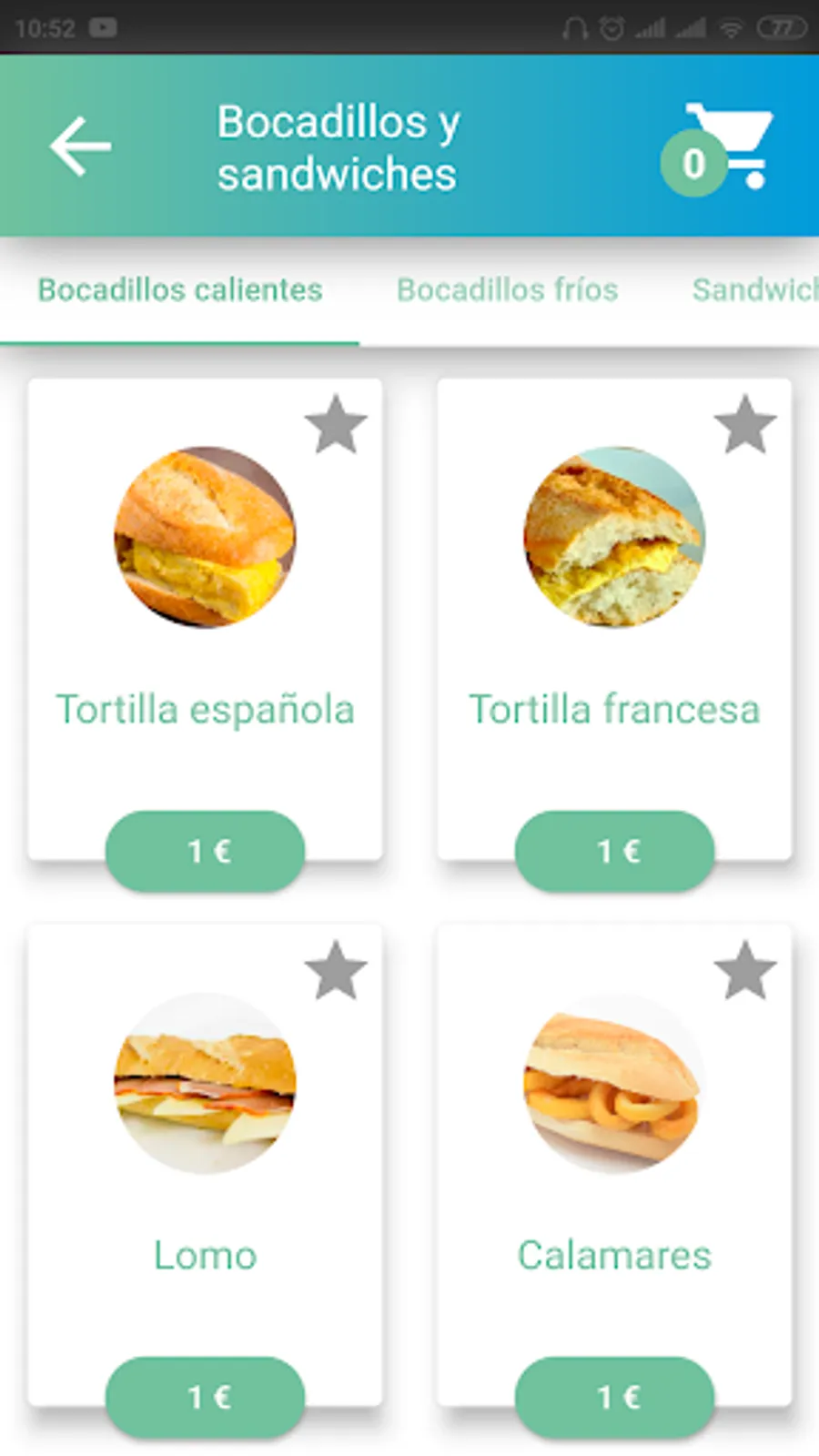This screenshot has width=819, height=1456.
Task: Add Calamares to favorites via star
Action: point(745,971)
